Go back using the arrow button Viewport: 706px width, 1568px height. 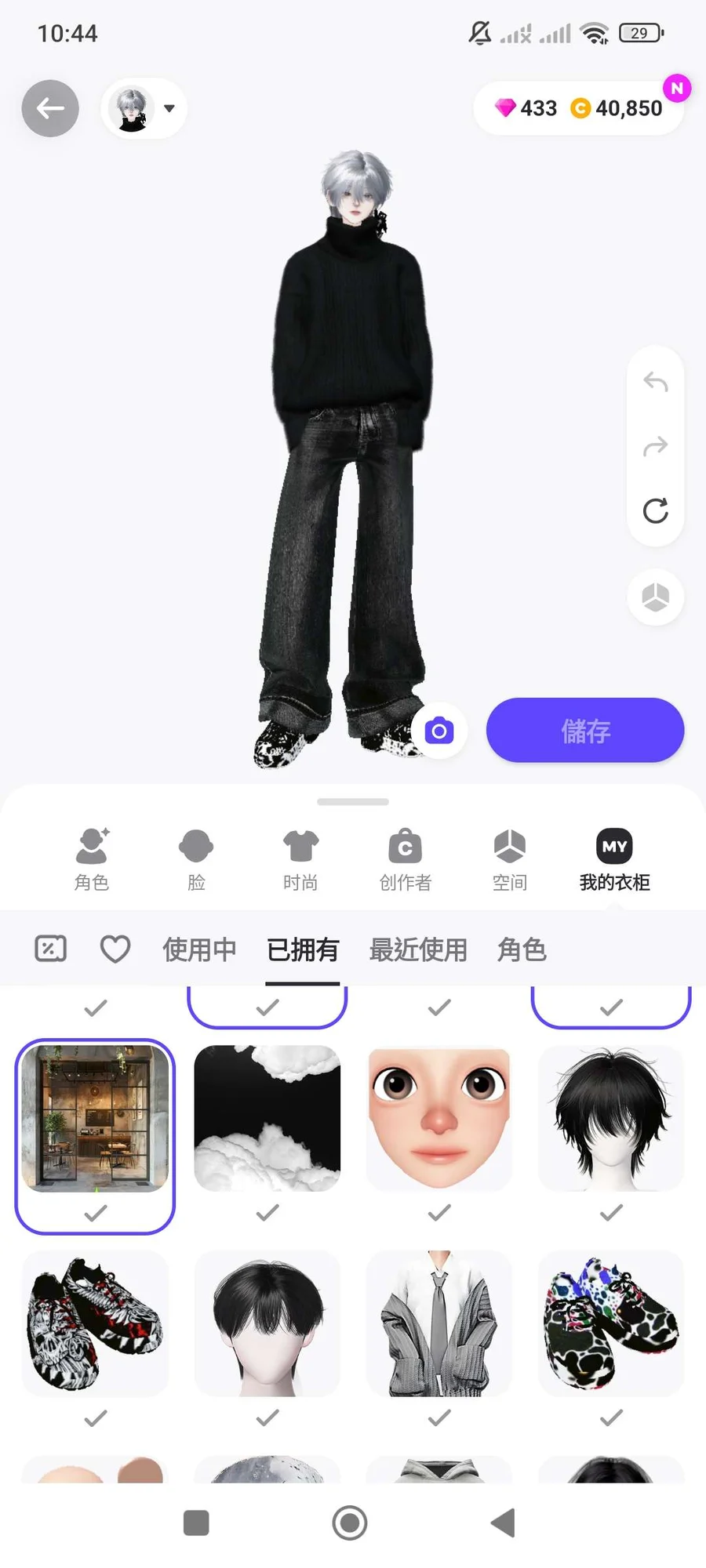(x=50, y=108)
